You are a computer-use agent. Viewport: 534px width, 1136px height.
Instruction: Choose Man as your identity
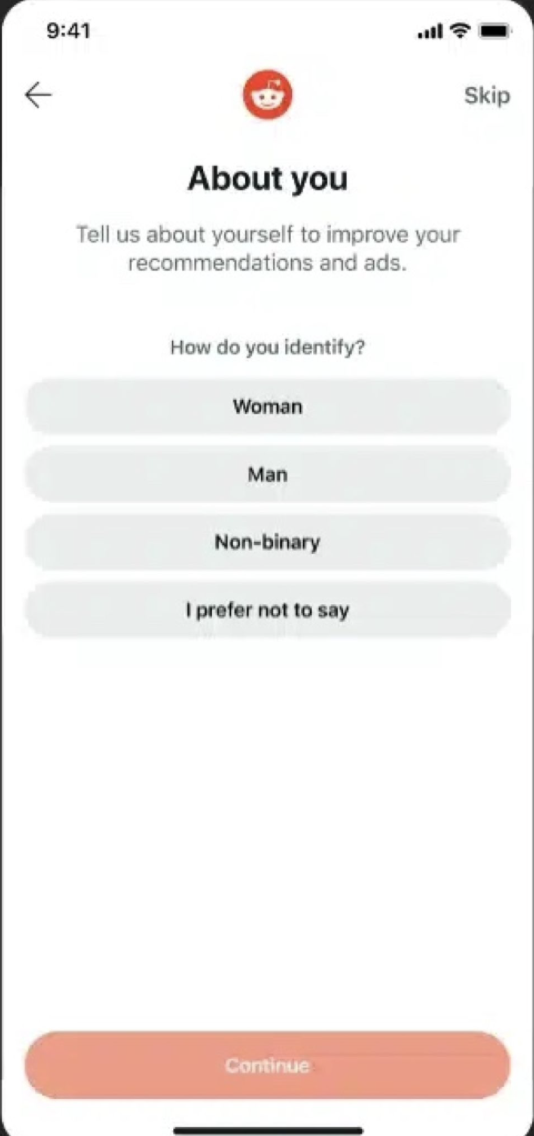coord(267,475)
